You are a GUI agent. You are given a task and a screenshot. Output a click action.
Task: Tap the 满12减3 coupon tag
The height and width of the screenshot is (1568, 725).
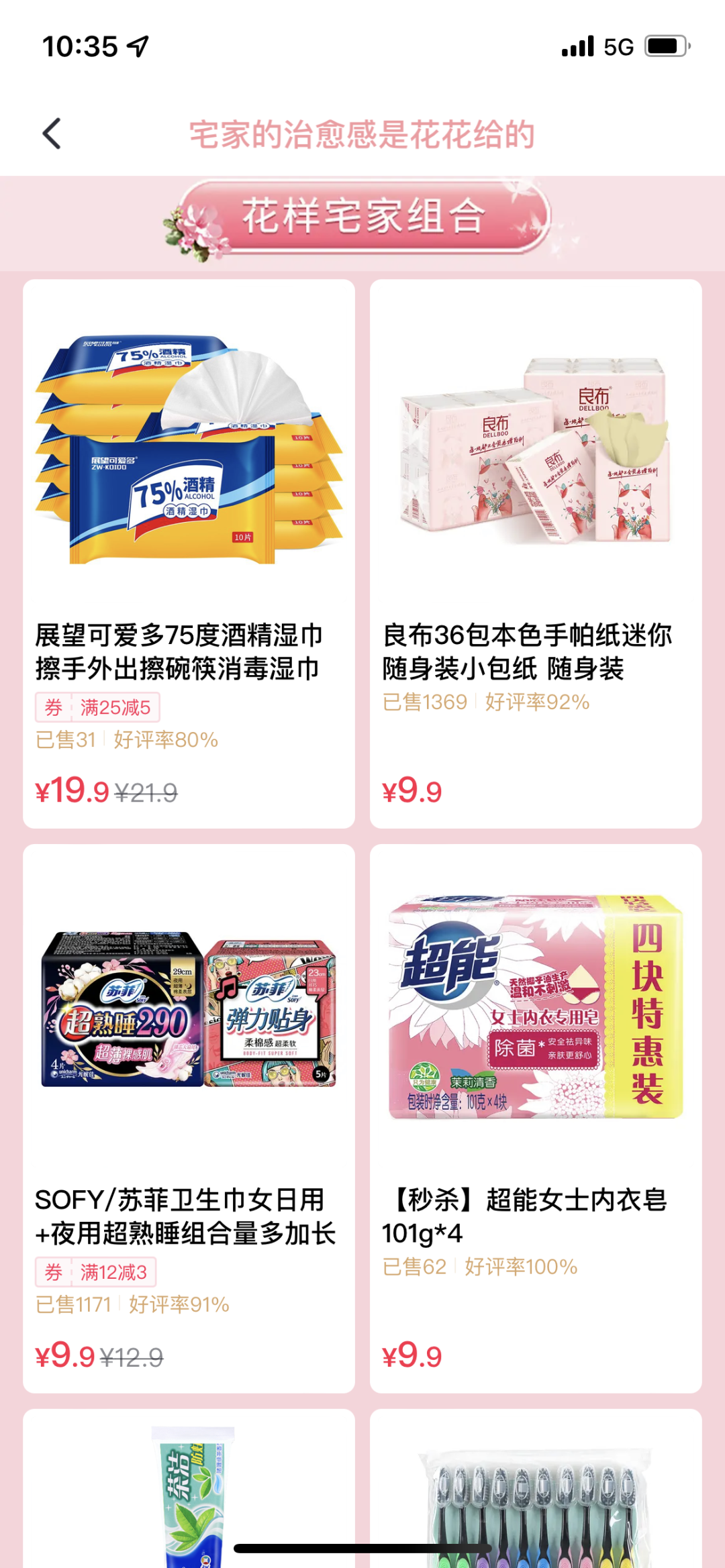click(x=96, y=1271)
